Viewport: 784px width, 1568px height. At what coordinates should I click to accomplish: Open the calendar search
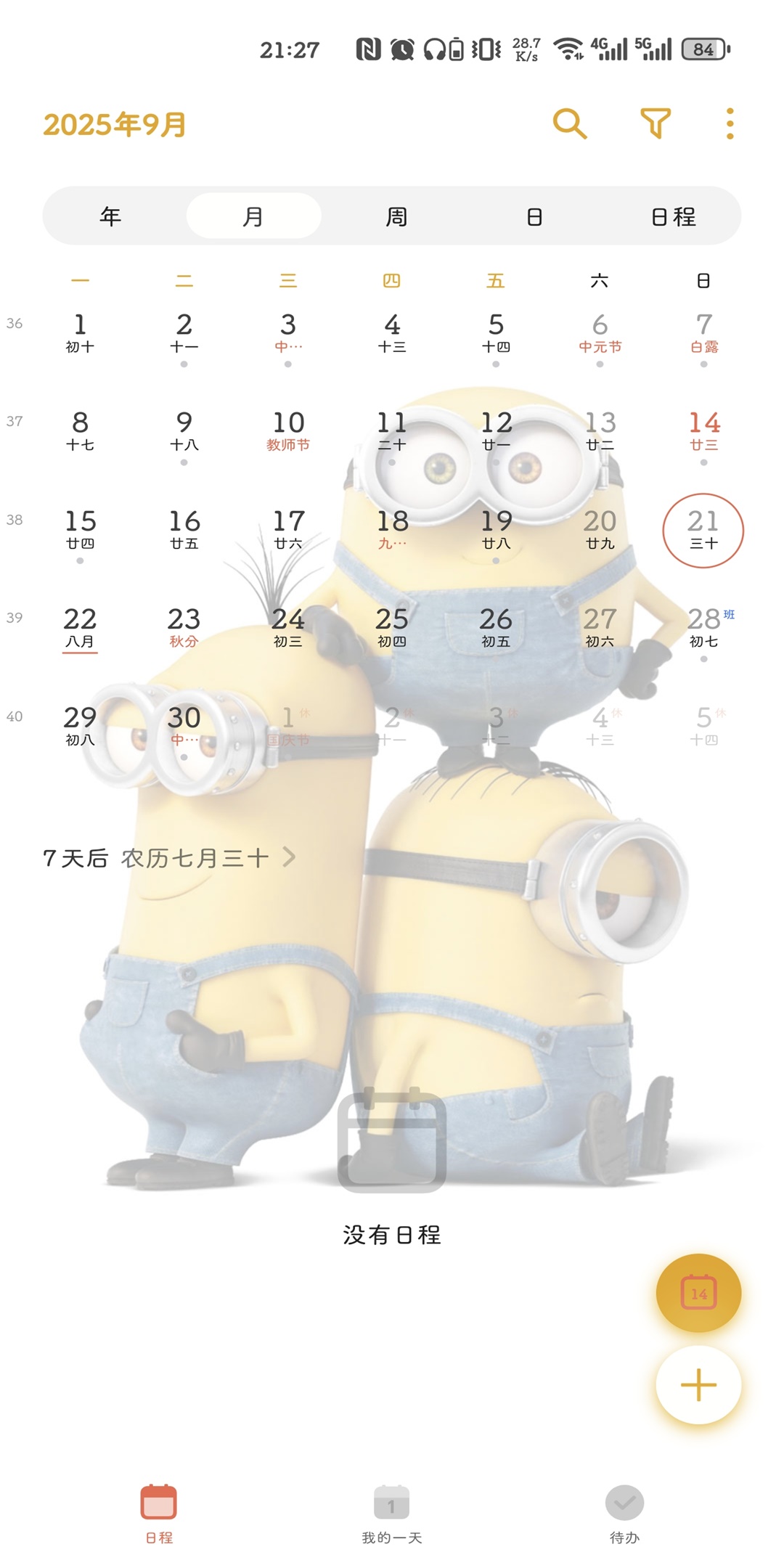570,124
